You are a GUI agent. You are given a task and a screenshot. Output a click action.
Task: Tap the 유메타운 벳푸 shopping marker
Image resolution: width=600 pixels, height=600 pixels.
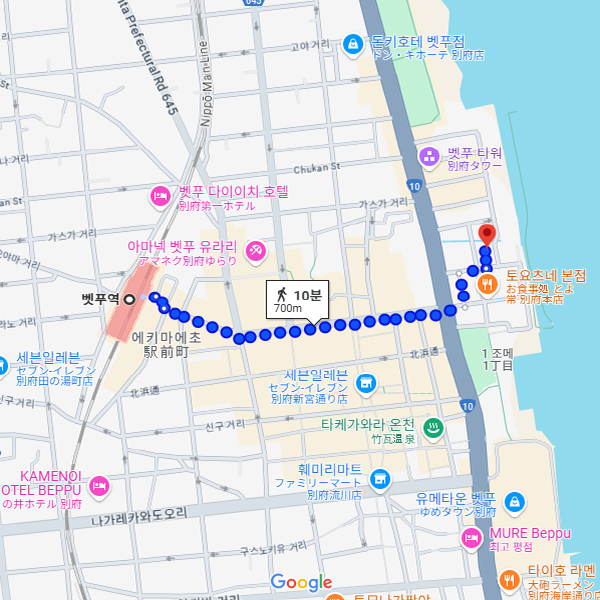[x=513, y=500]
